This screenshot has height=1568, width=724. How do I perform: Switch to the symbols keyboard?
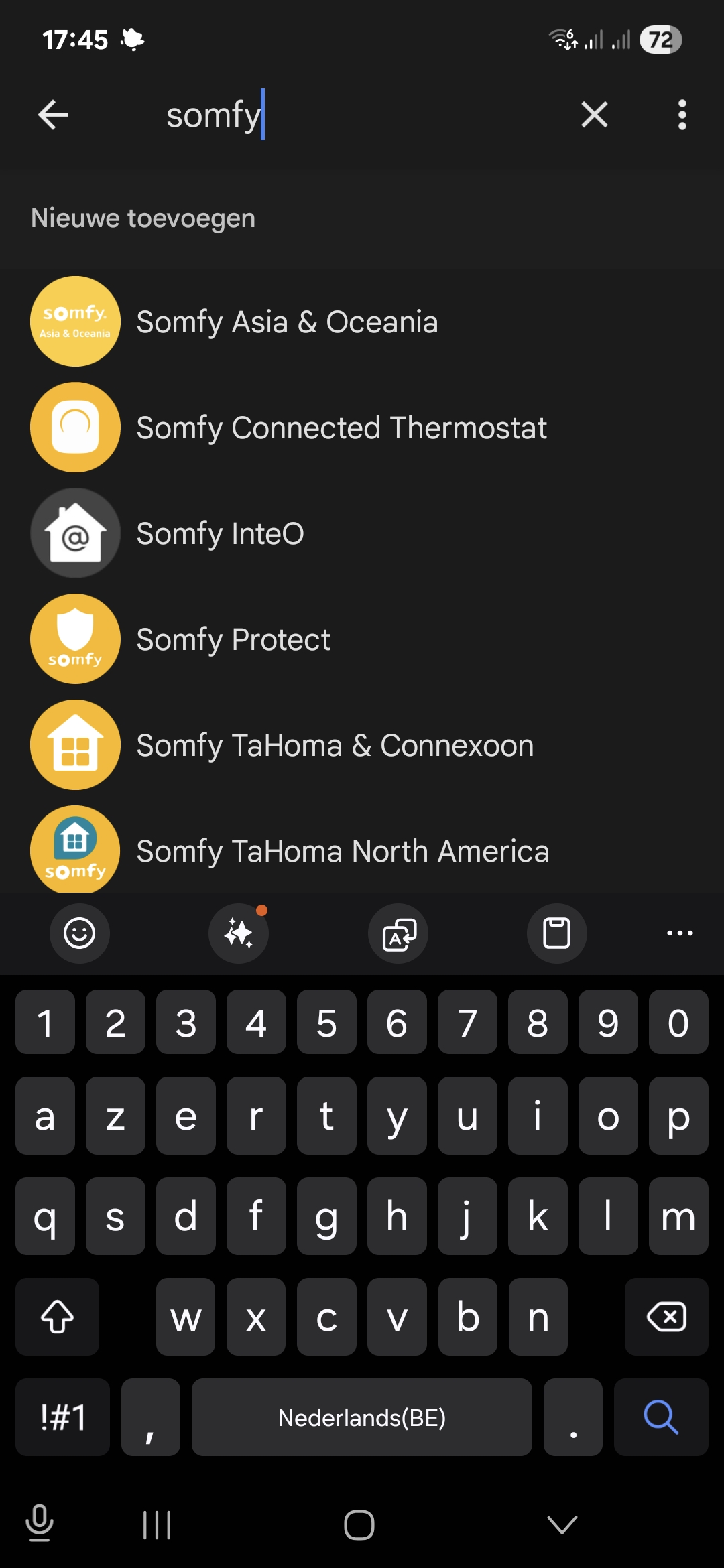[x=62, y=1417]
